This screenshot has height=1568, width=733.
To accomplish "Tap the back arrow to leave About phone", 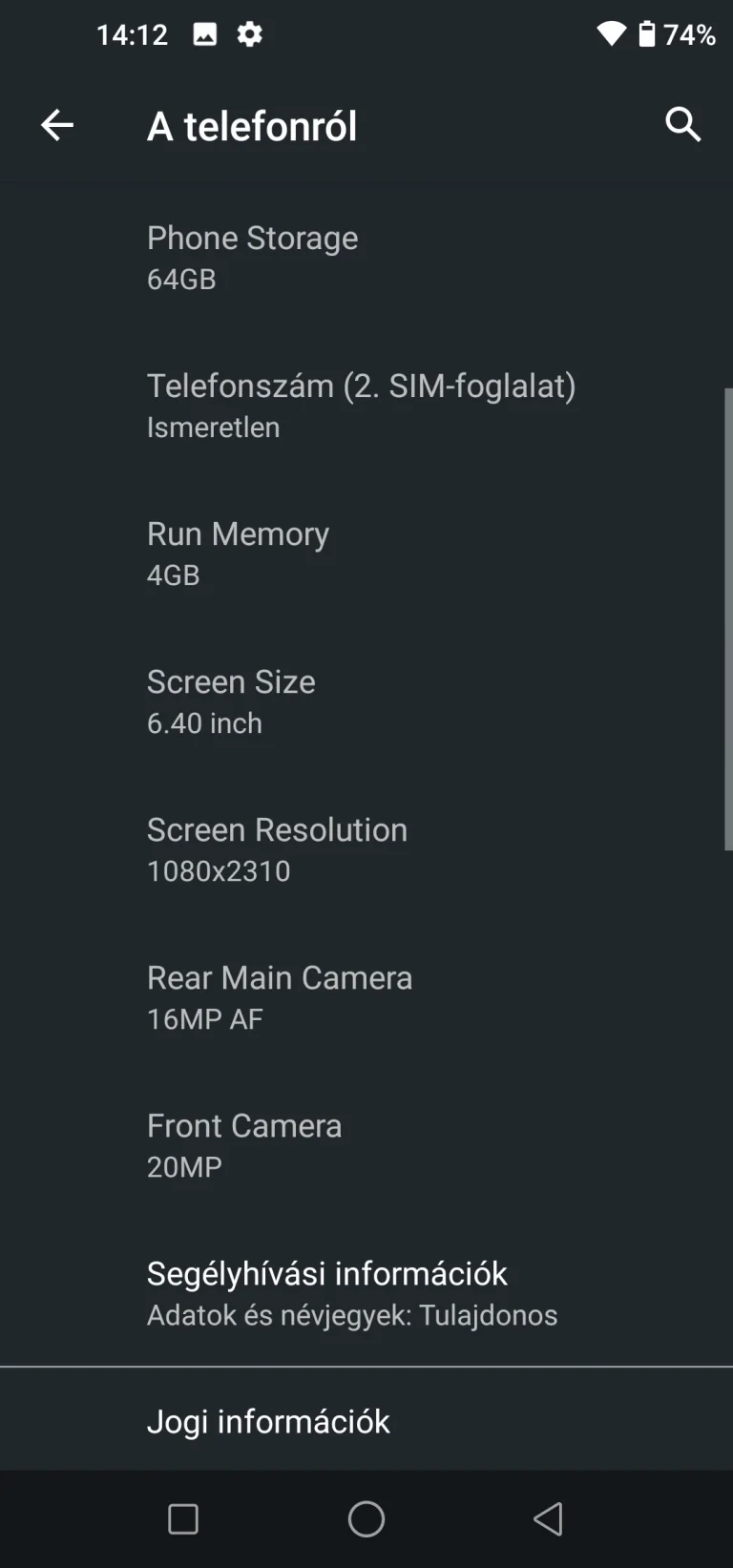I will [56, 124].
